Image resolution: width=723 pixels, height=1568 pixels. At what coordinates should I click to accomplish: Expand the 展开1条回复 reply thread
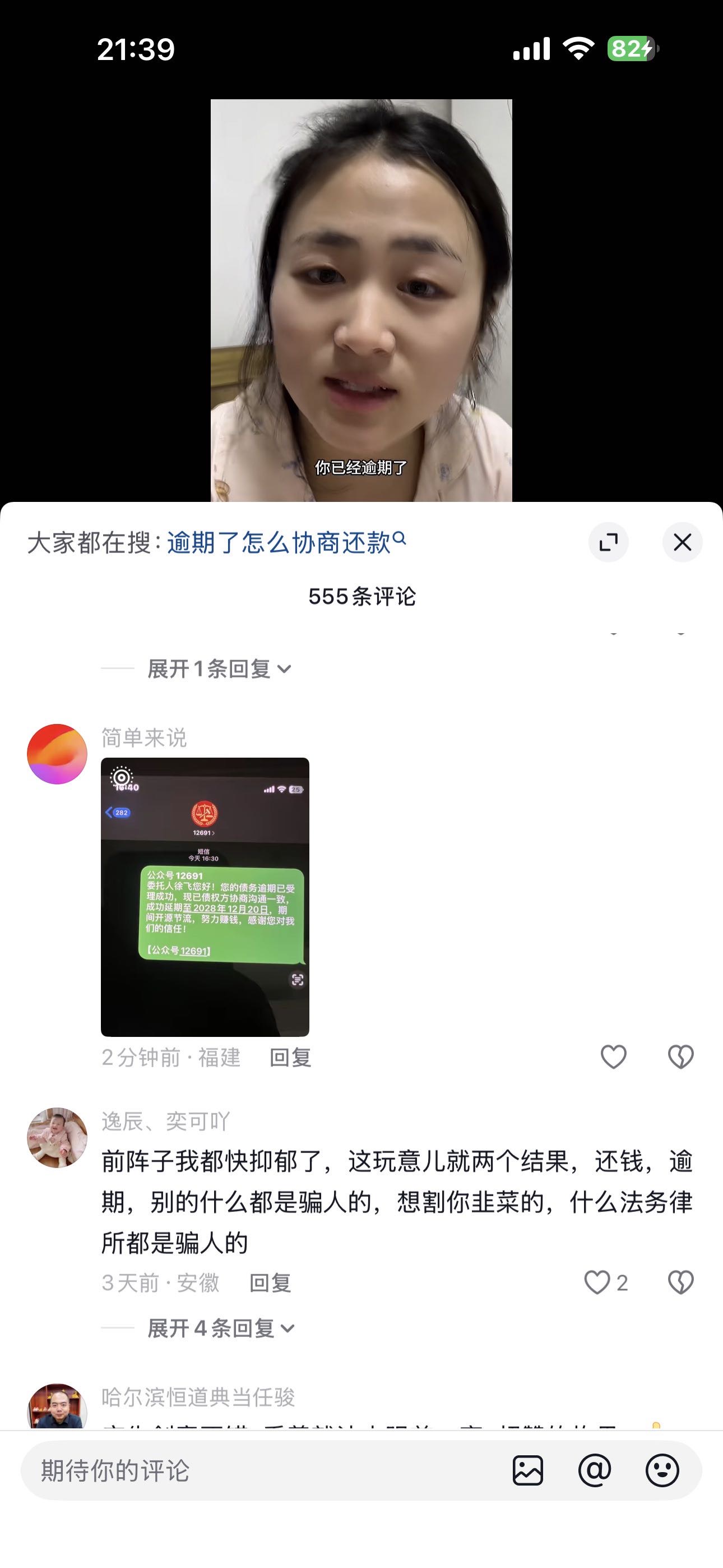pyautogui.click(x=219, y=669)
